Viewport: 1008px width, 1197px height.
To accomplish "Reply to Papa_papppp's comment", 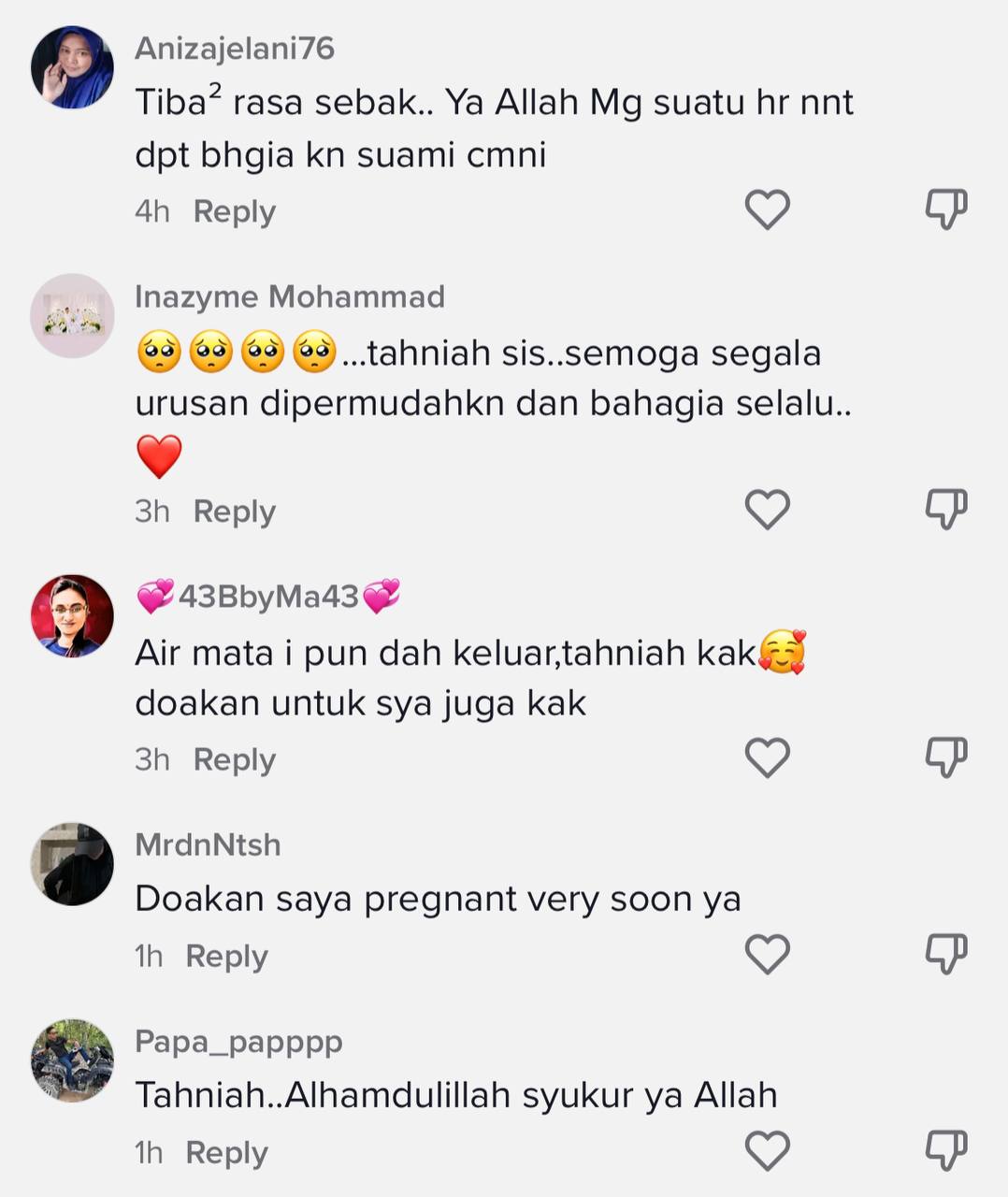I will [226, 1153].
